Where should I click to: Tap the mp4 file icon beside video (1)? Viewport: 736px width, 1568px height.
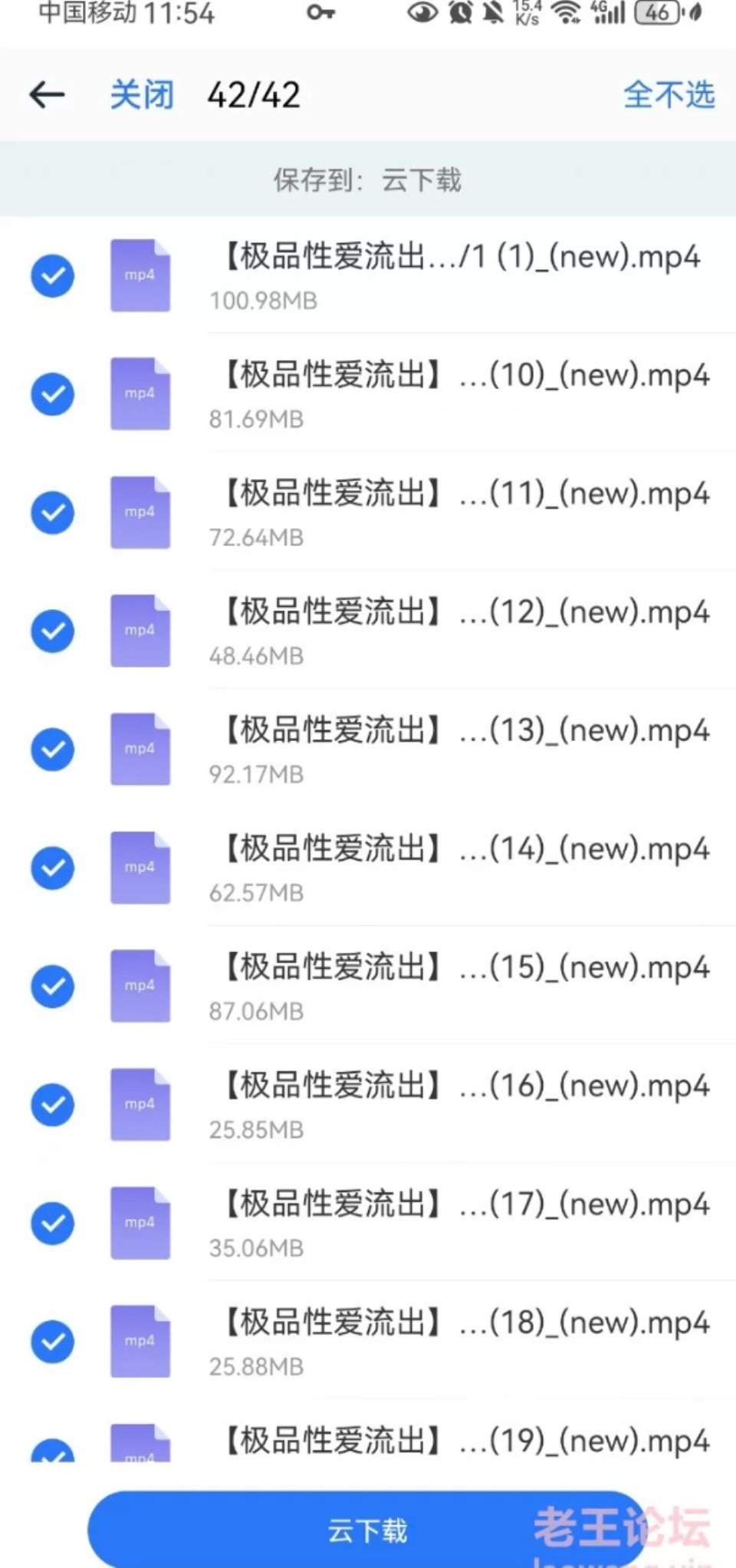tap(140, 275)
